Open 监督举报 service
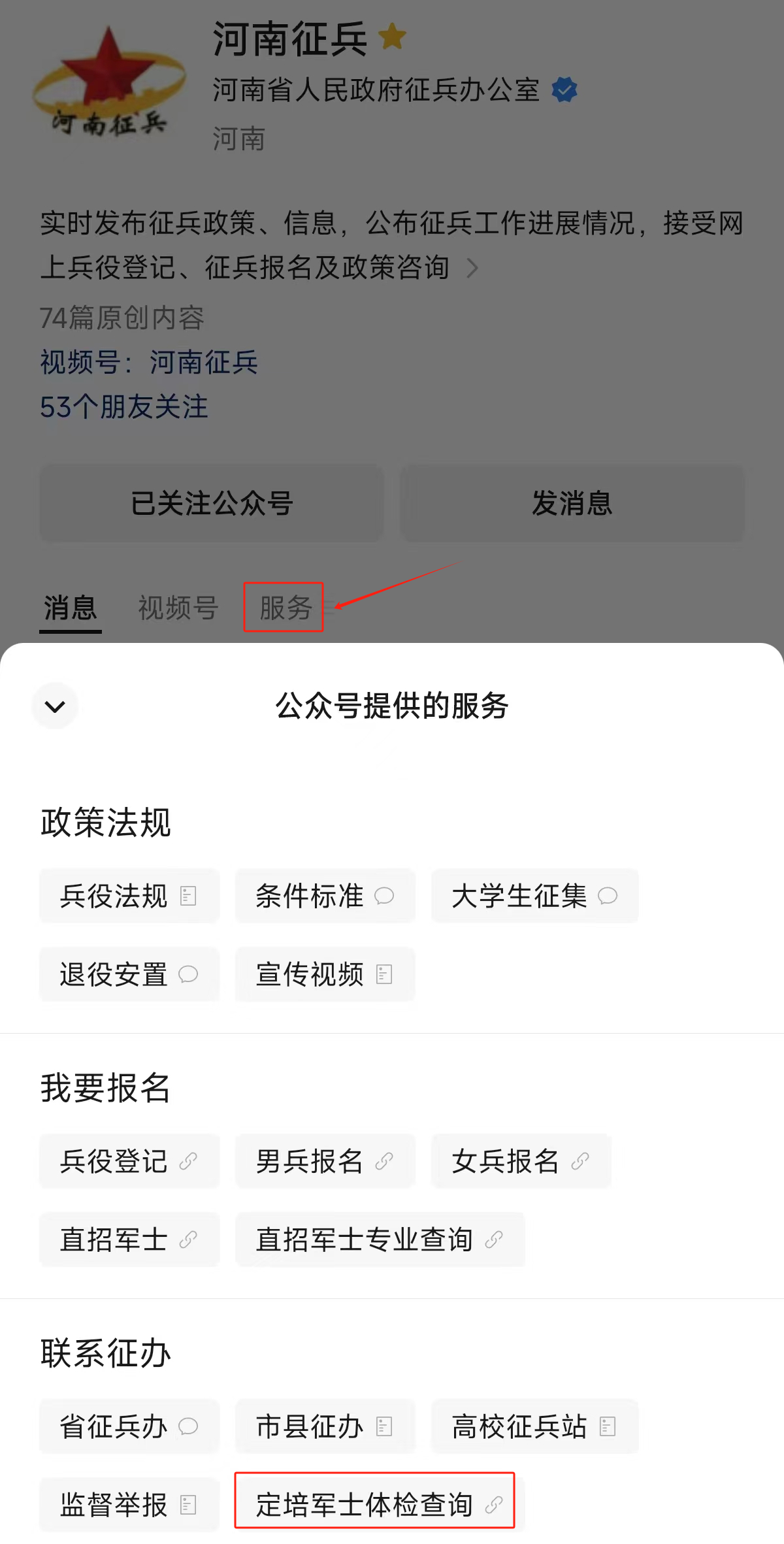 point(129,1505)
